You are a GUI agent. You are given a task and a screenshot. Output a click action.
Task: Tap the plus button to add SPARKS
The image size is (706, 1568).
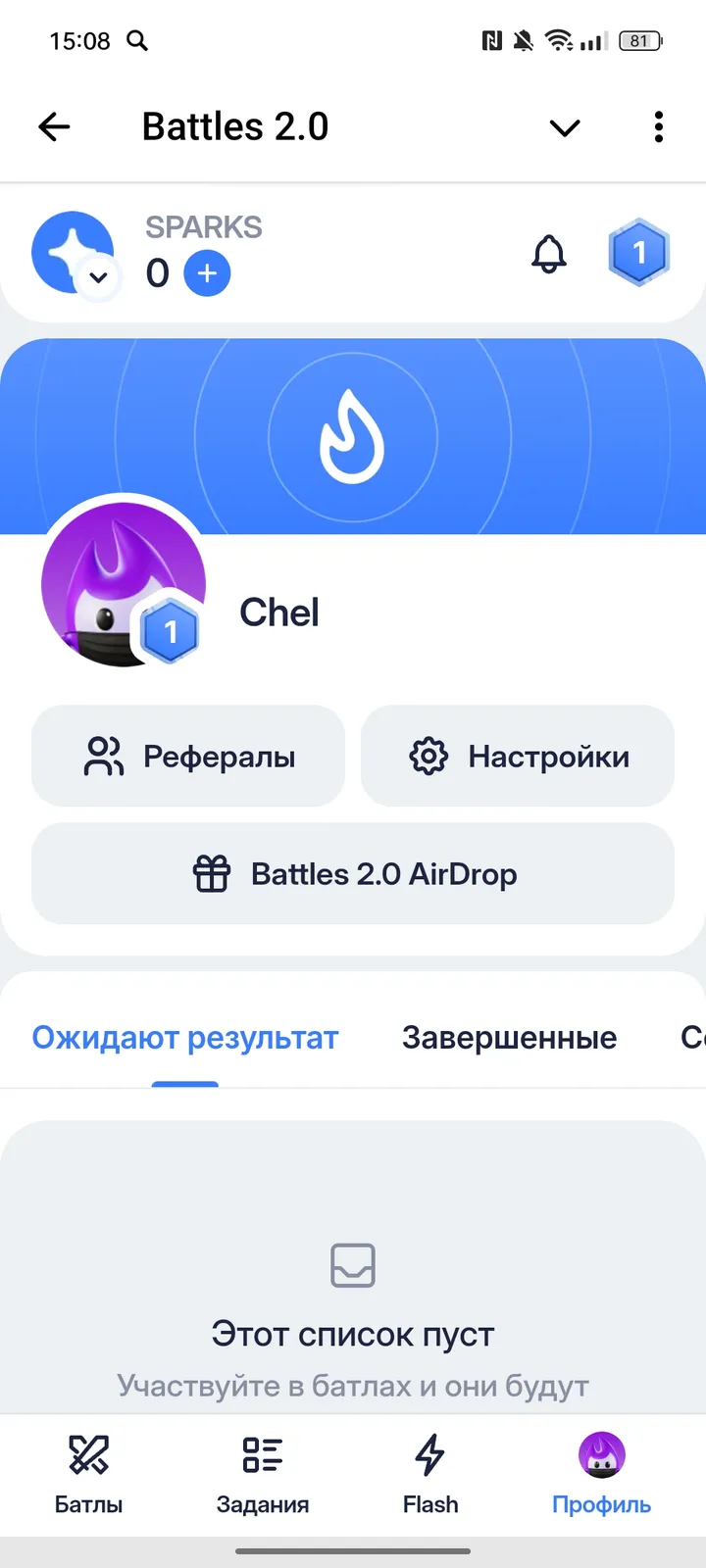[x=206, y=273]
